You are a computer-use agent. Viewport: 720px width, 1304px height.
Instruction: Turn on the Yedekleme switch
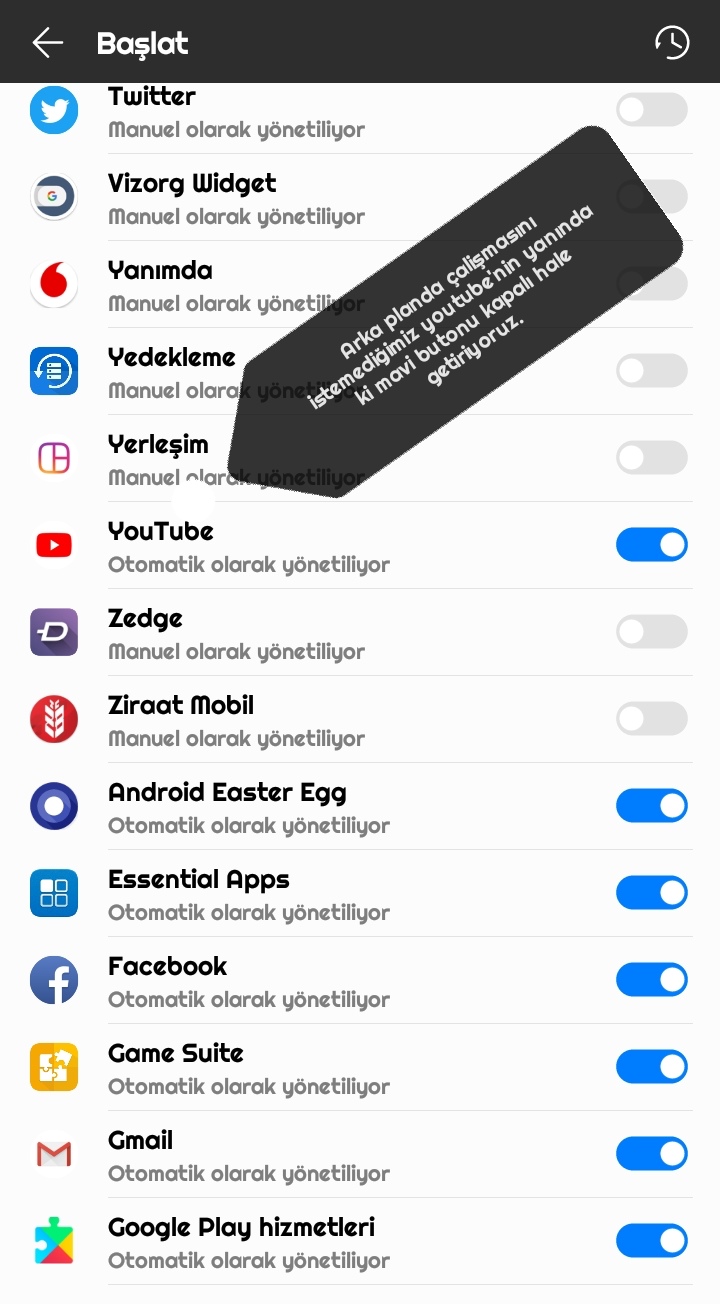click(x=651, y=371)
